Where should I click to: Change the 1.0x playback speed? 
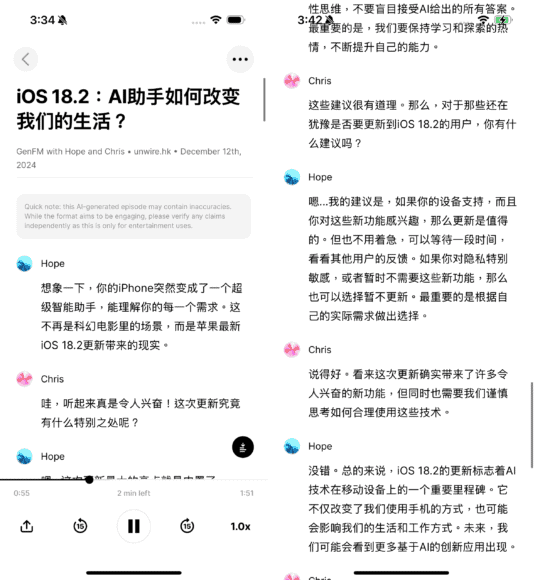[x=240, y=526]
